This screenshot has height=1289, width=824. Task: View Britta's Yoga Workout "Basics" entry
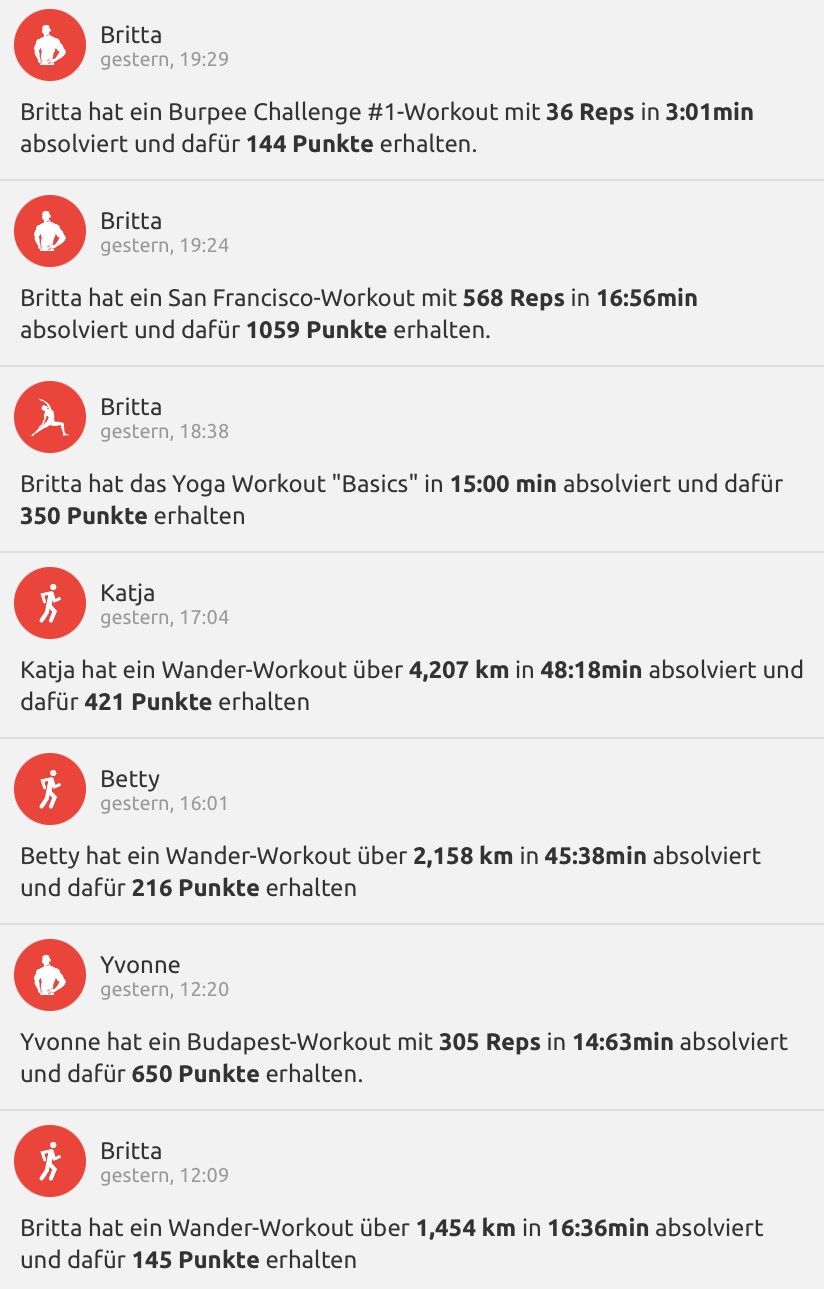click(411, 499)
